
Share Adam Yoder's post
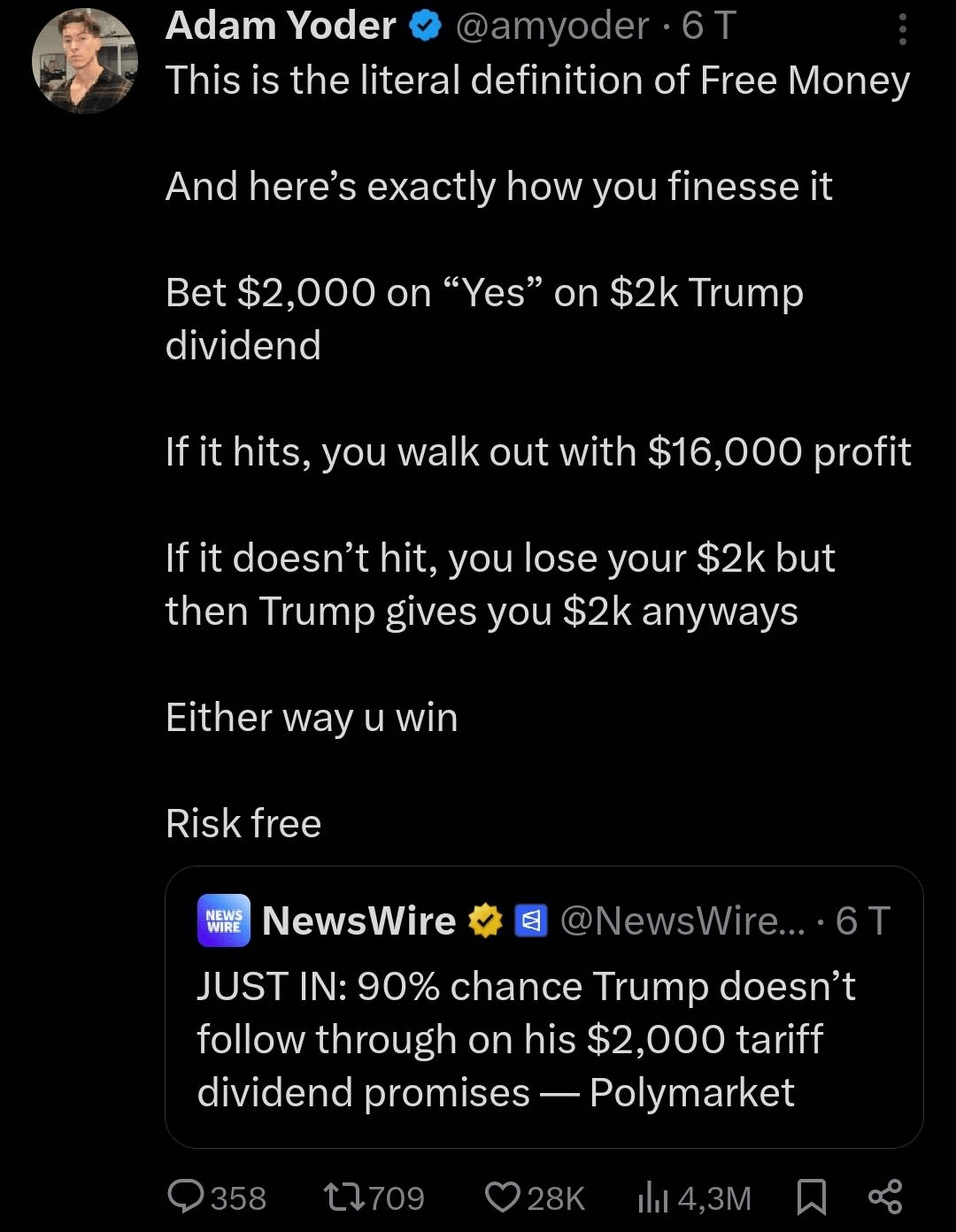(x=885, y=1197)
